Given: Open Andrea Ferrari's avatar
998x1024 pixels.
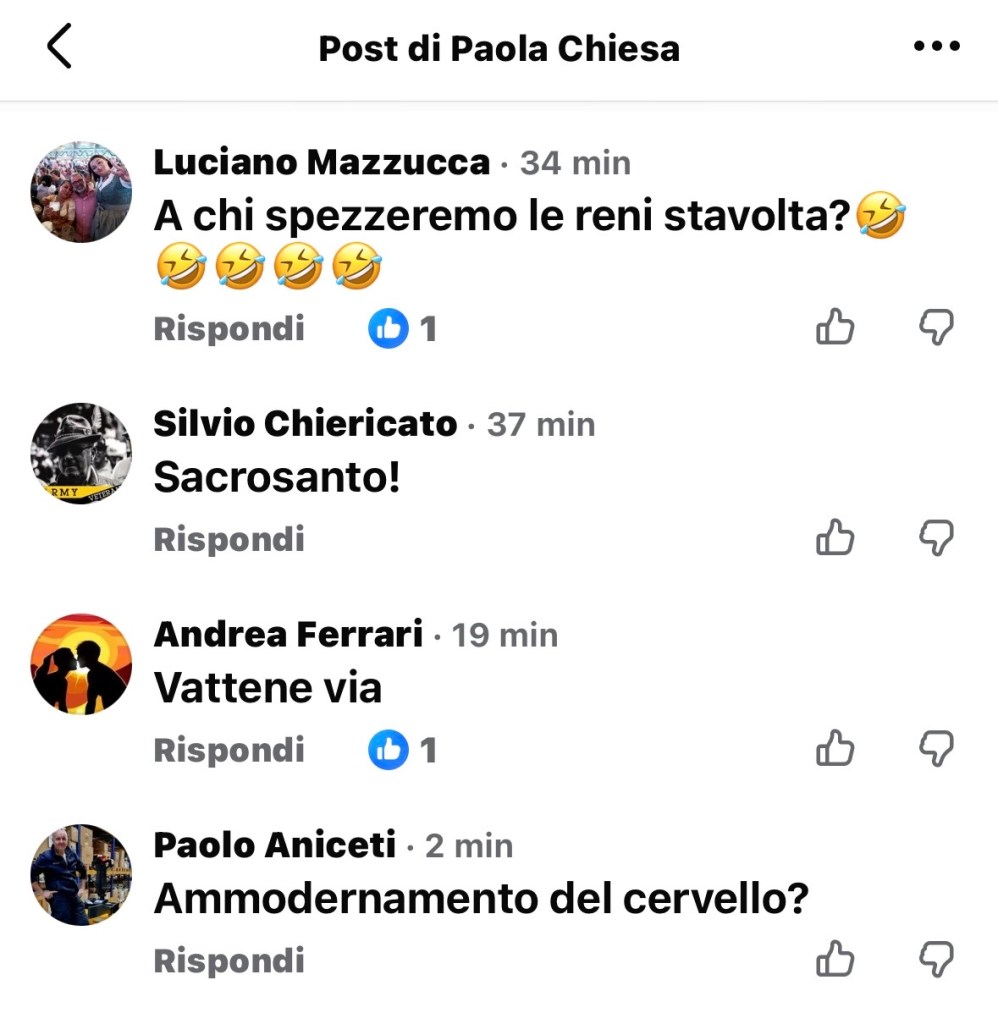Looking at the screenshot, I should (81, 664).
